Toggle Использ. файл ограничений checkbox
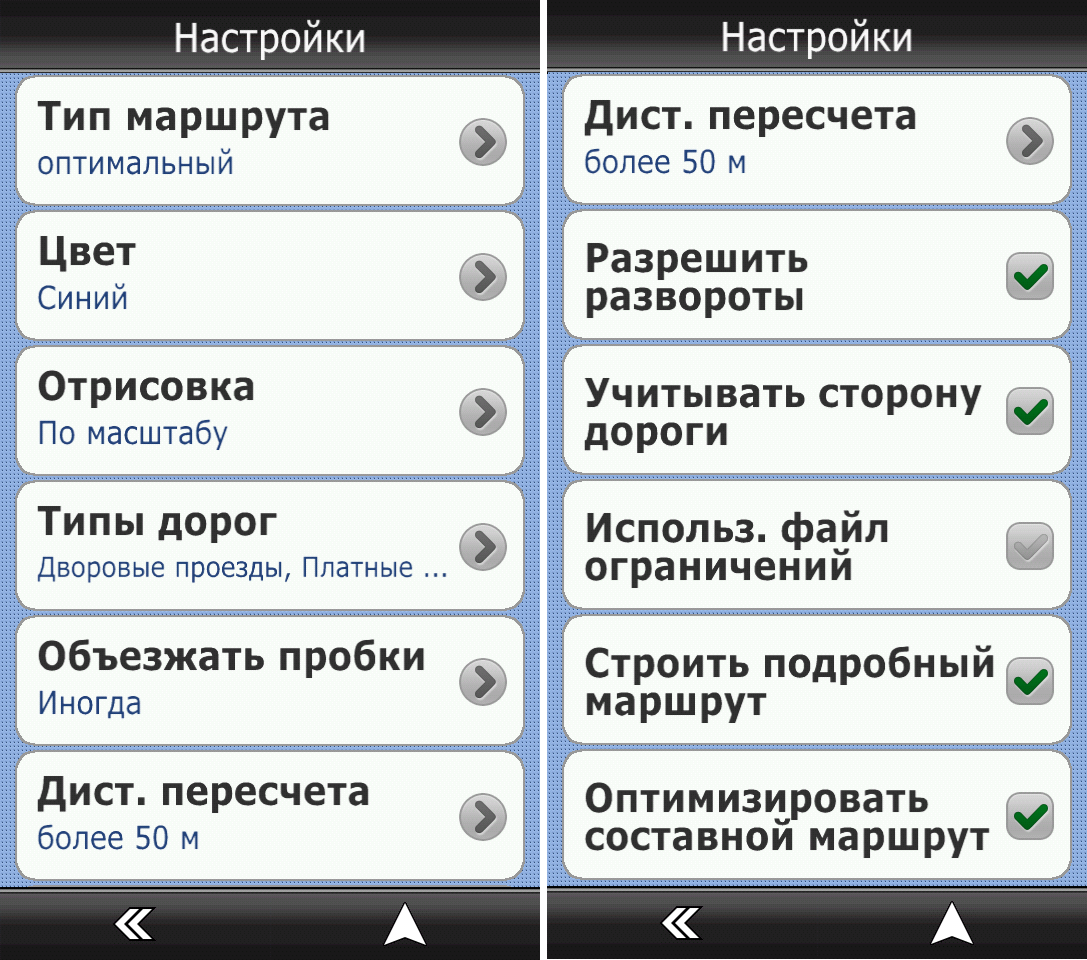This screenshot has height=960, width=1087. (1029, 546)
